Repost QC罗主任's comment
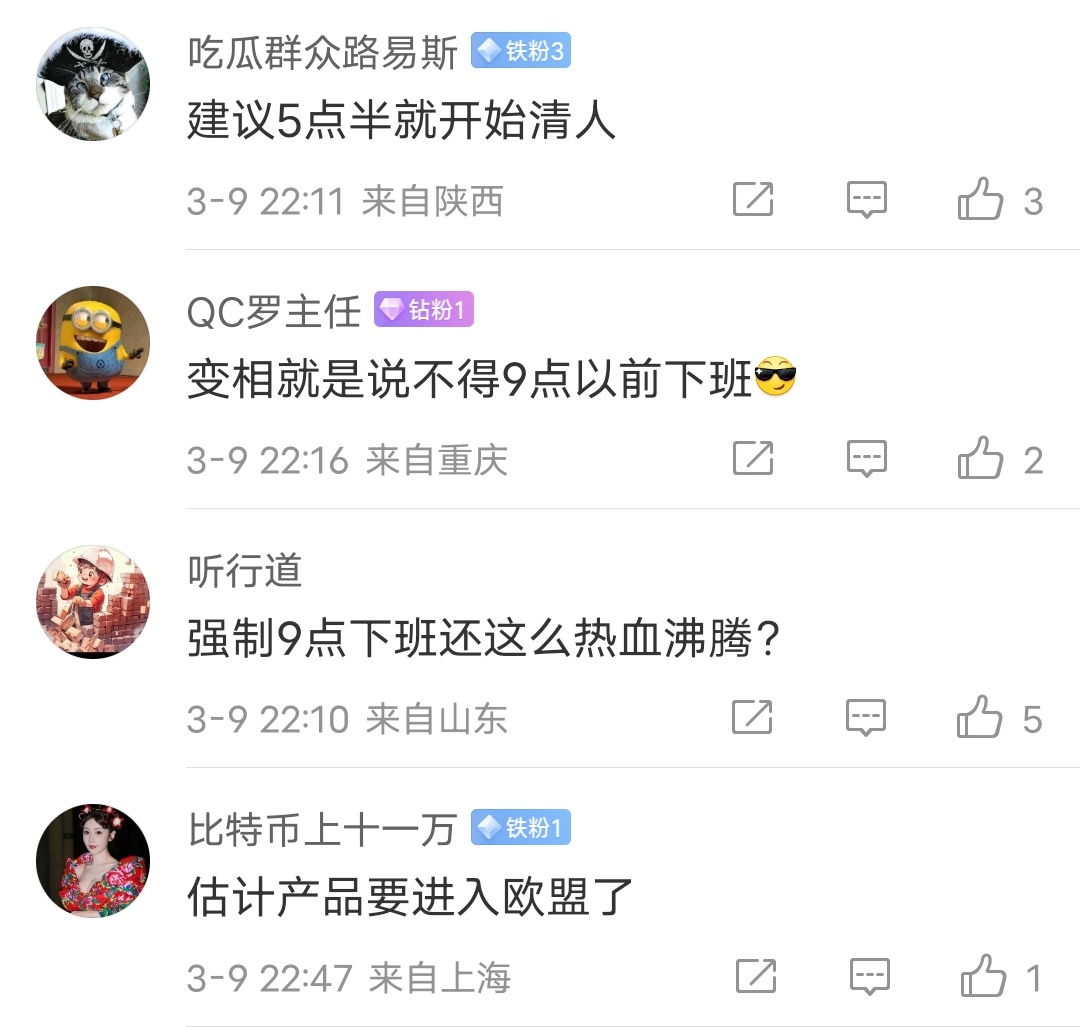 pos(753,458)
